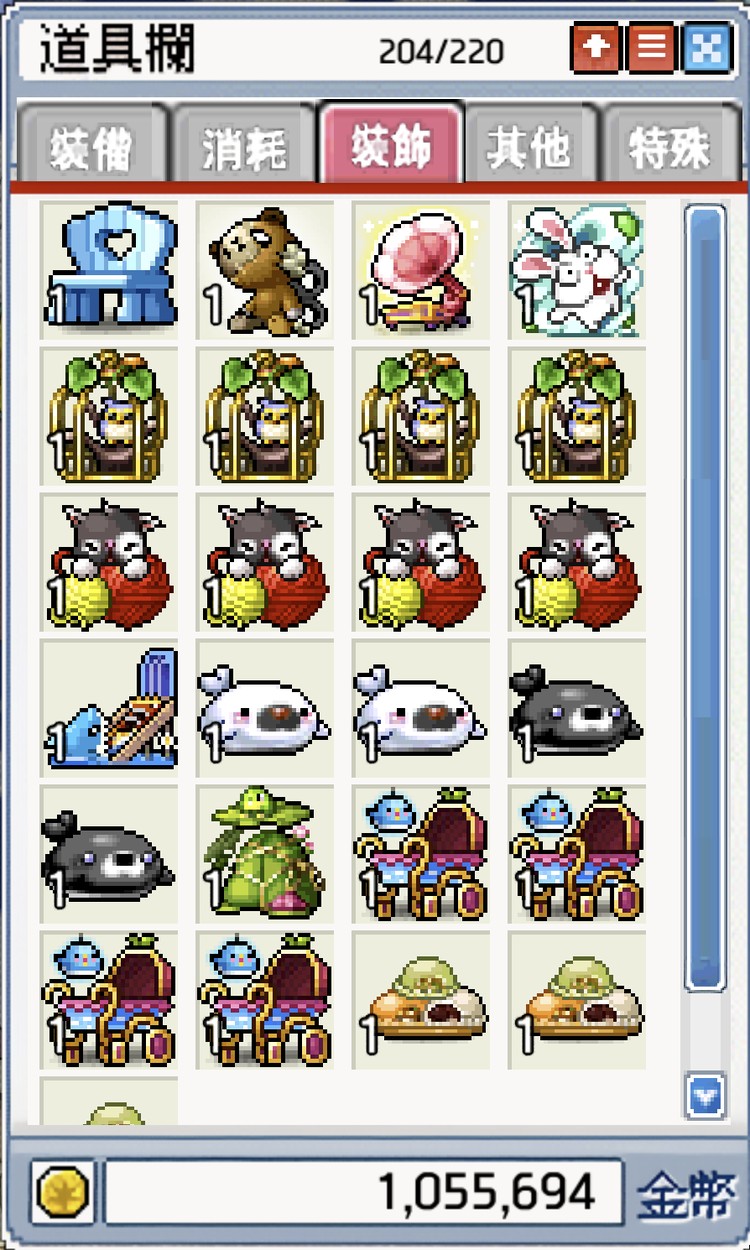Select the pink gramophone item
This screenshot has height=1250, width=750.
click(x=421, y=270)
